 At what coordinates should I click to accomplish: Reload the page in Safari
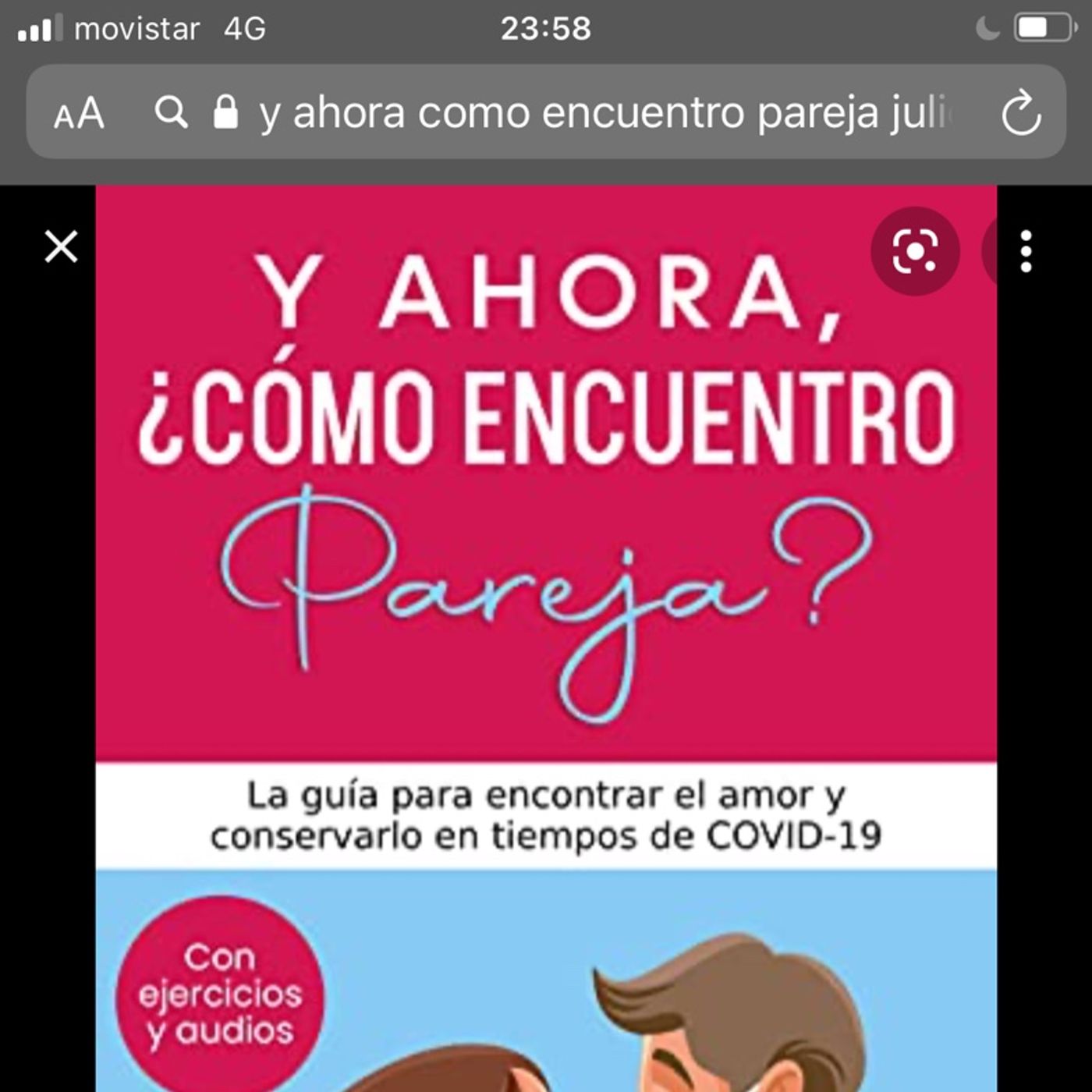(1020, 114)
